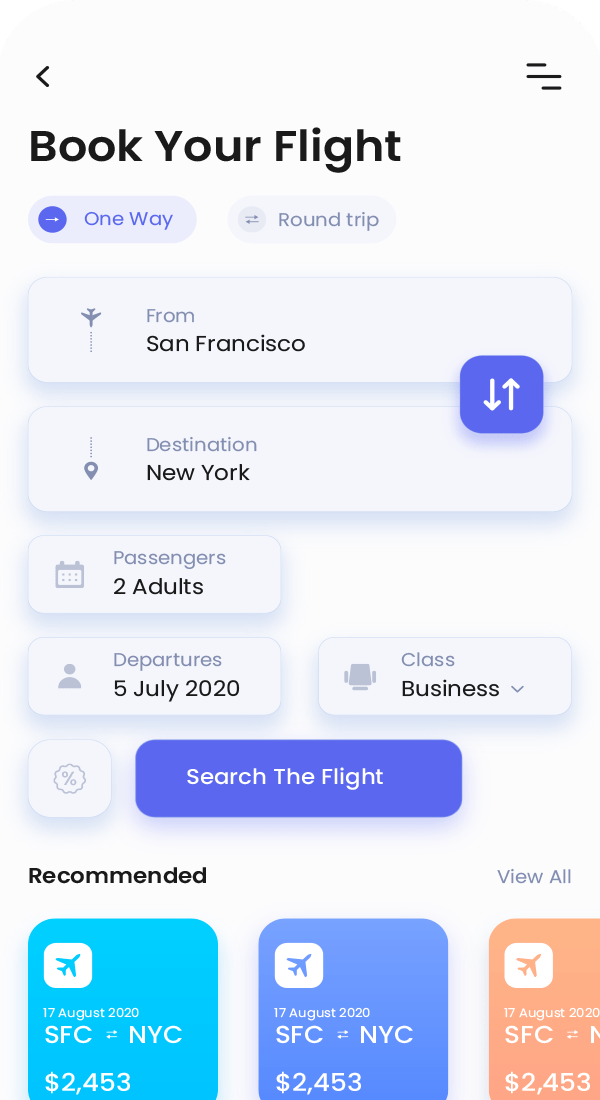This screenshot has height=1100, width=600.
Task: Open the discount coupon button
Action: click(69, 778)
